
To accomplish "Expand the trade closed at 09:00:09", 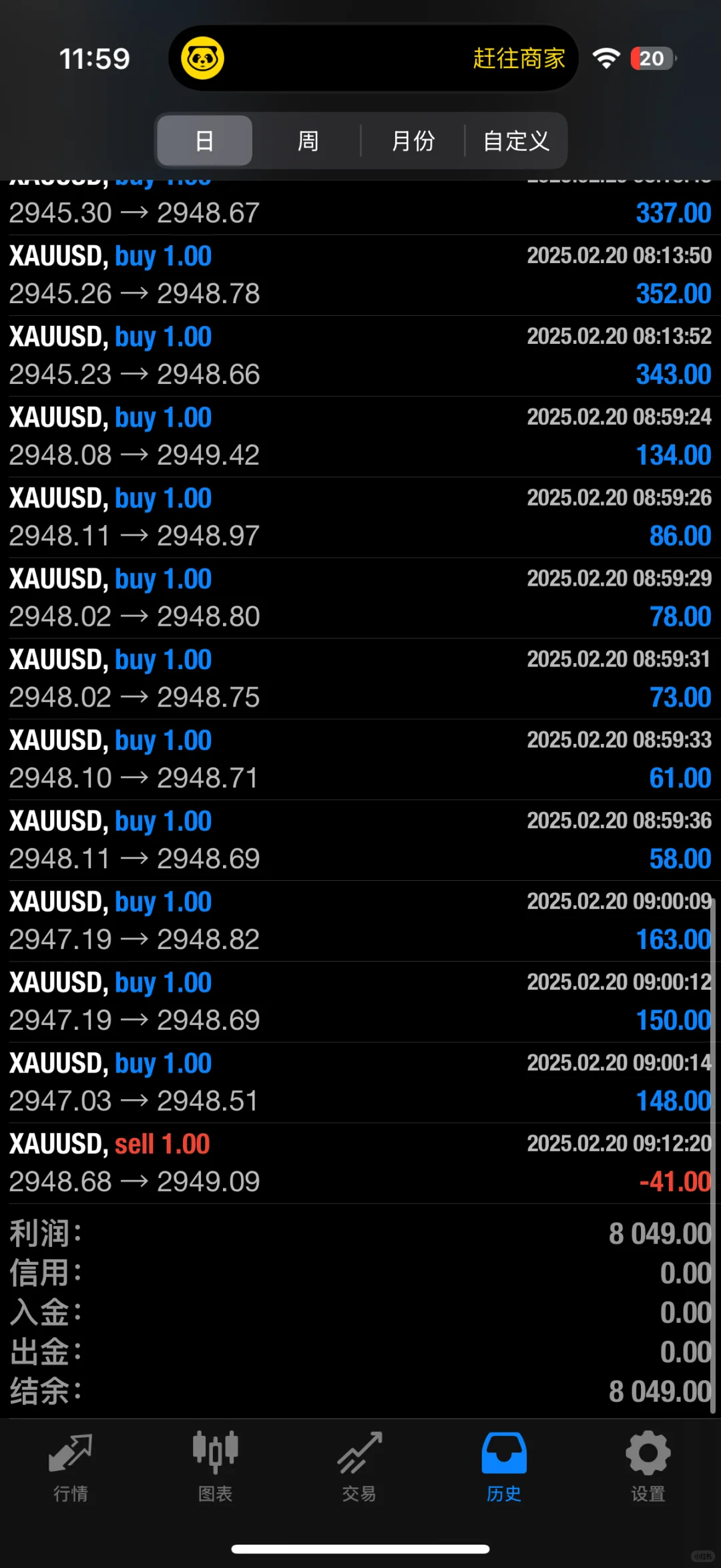I will point(360,921).
